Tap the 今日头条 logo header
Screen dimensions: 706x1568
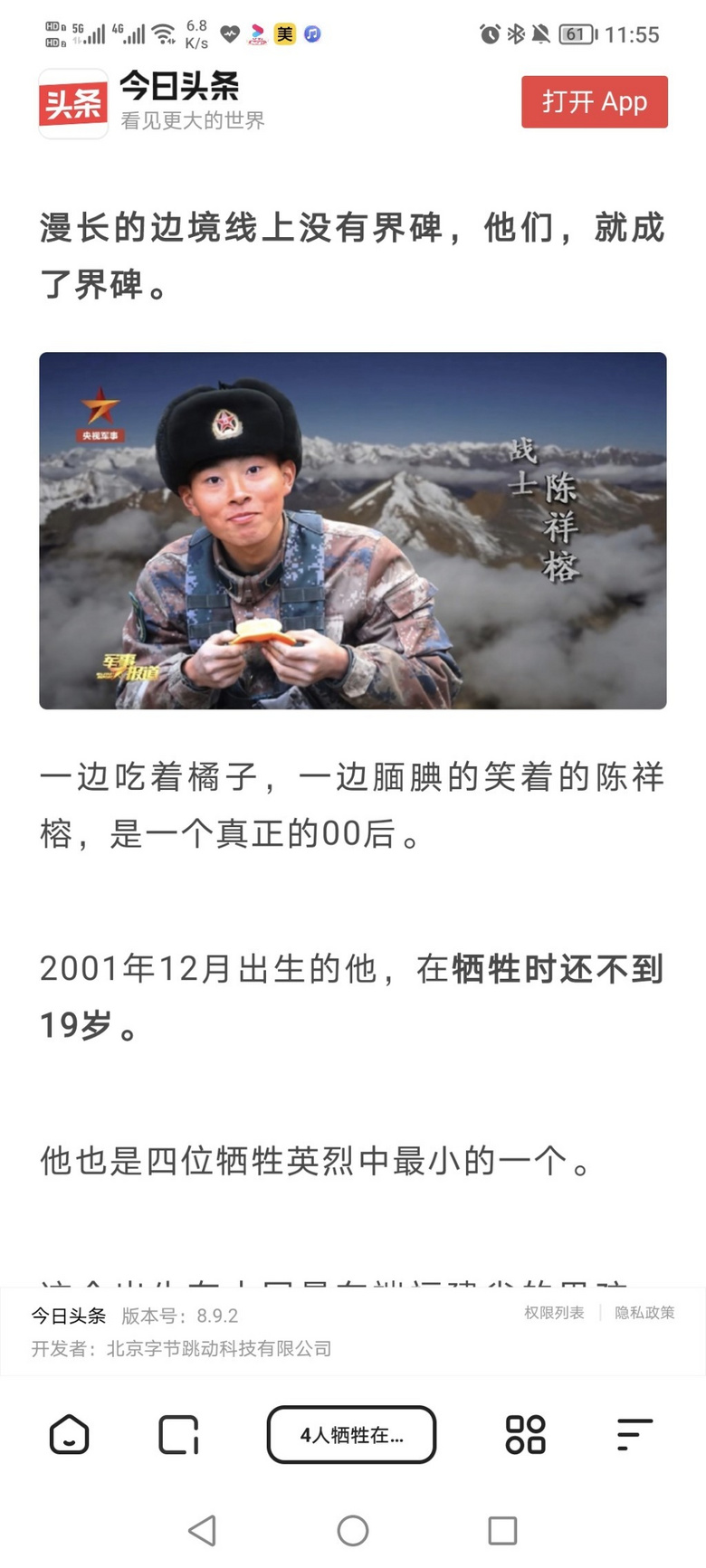pyautogui.click(x=152, y=102)
